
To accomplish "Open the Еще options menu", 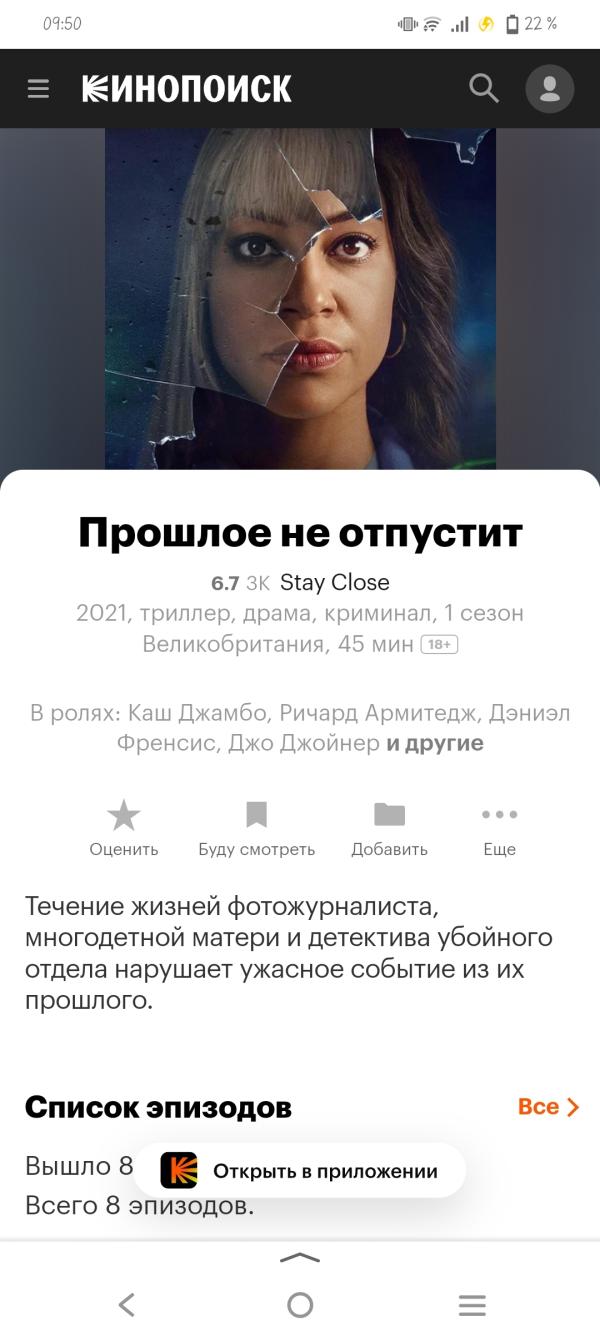I will pos(499,830).
